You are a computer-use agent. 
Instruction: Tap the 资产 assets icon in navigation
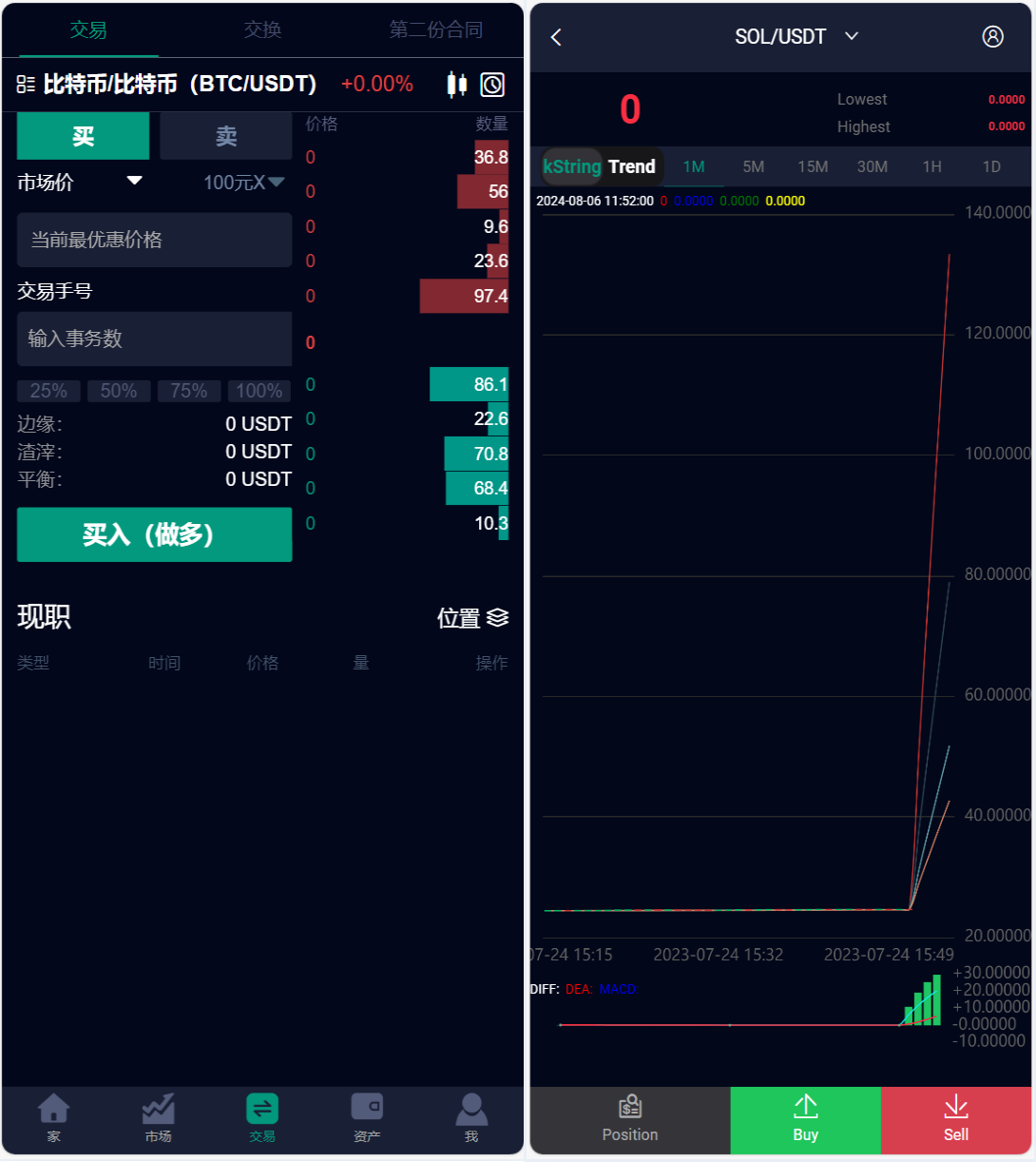[x=367, y=1117]
